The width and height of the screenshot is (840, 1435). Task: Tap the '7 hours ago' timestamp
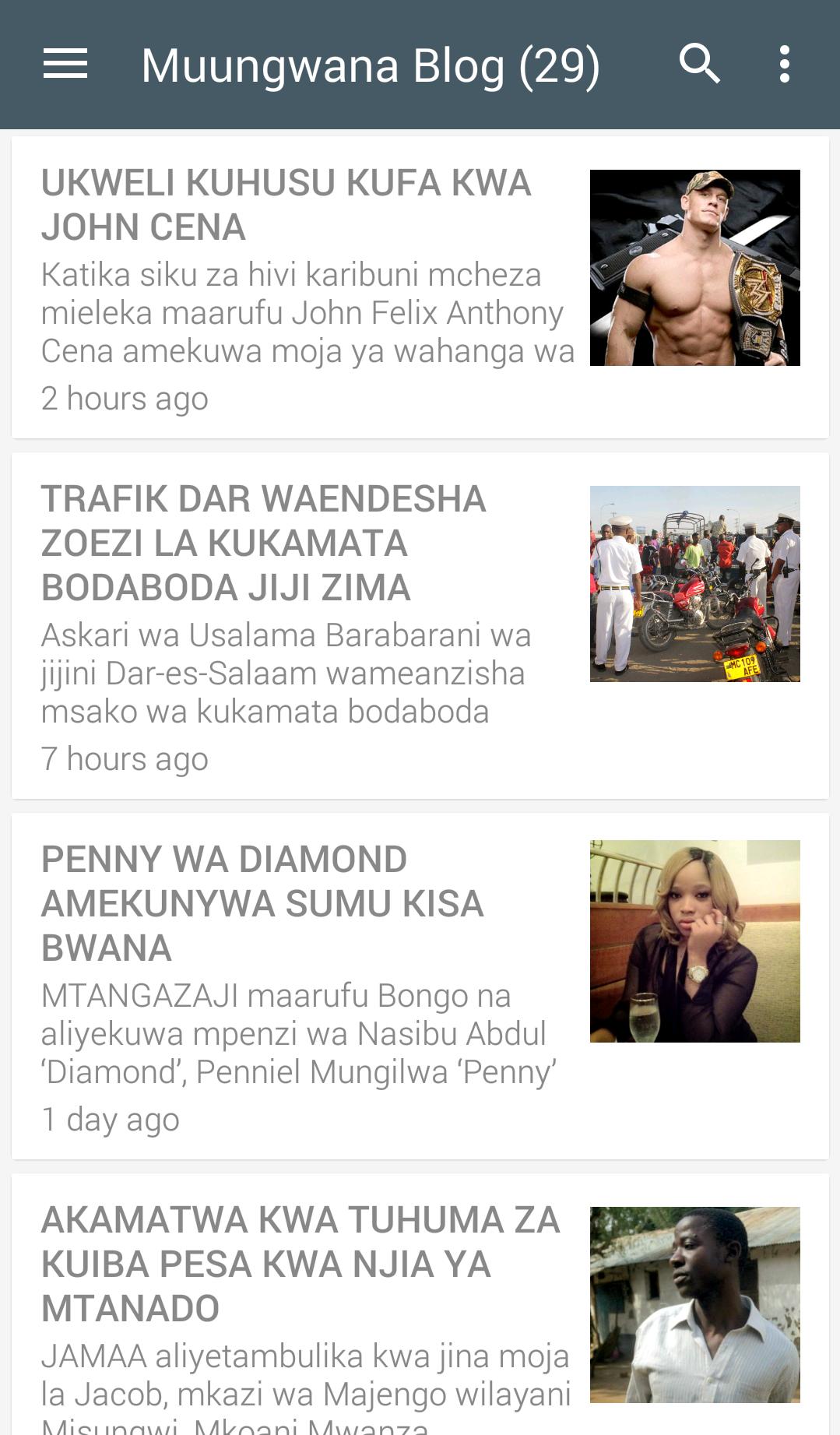125,758
